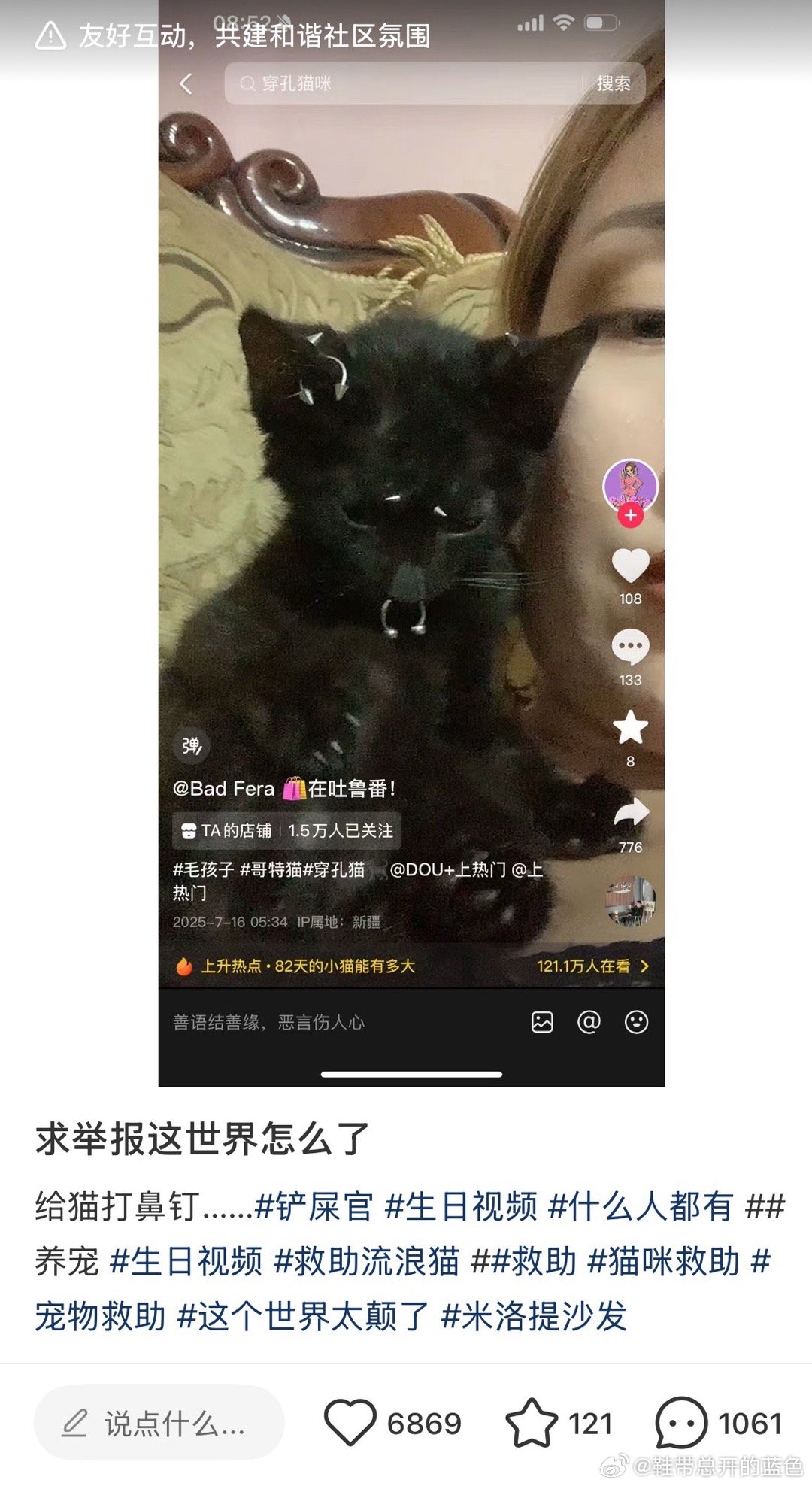Bookmark the post using the star icon
This screenshot has height=1486, width=812.
pos(531,1423)
